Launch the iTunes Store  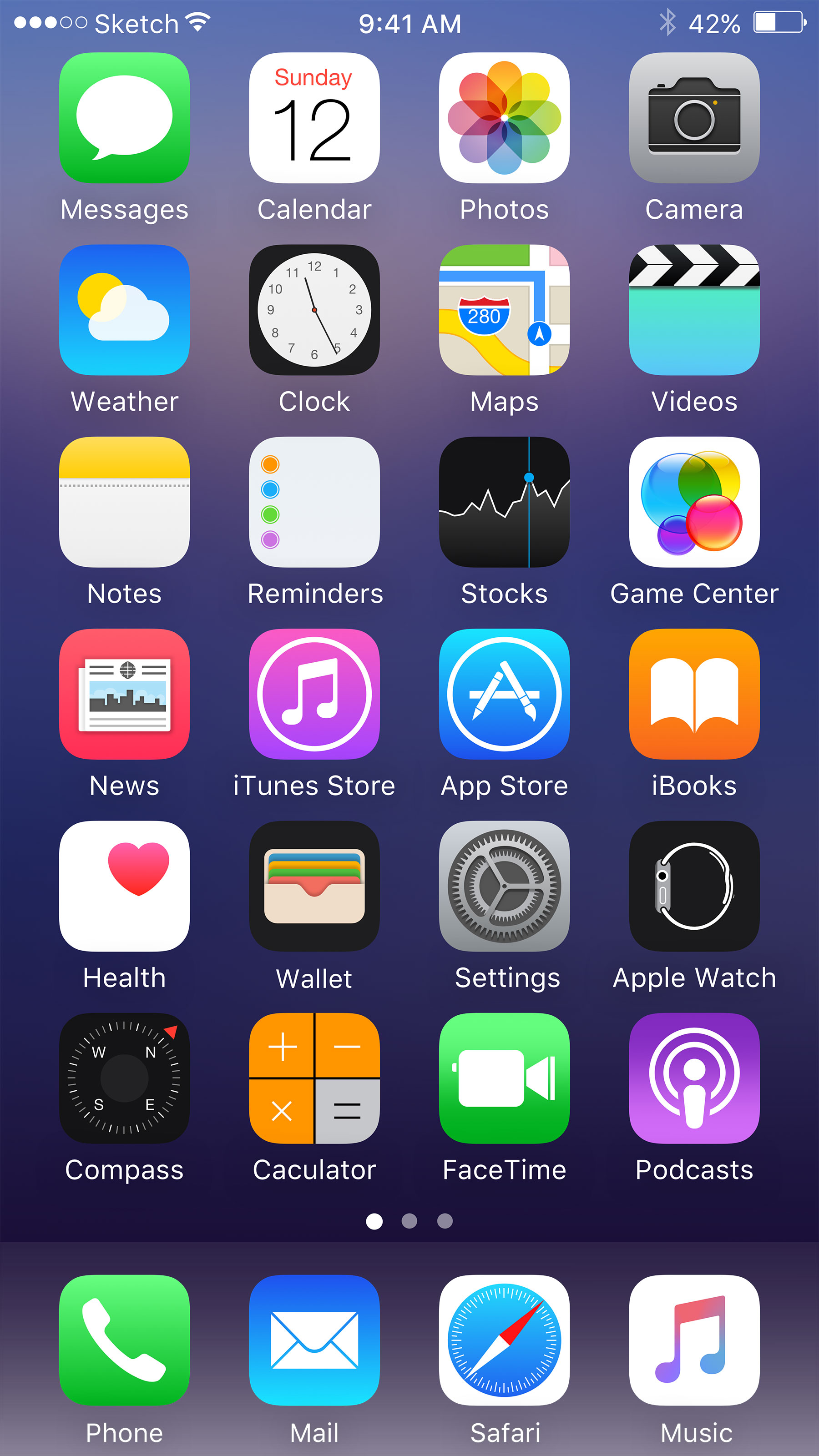[x=314, y=694]
